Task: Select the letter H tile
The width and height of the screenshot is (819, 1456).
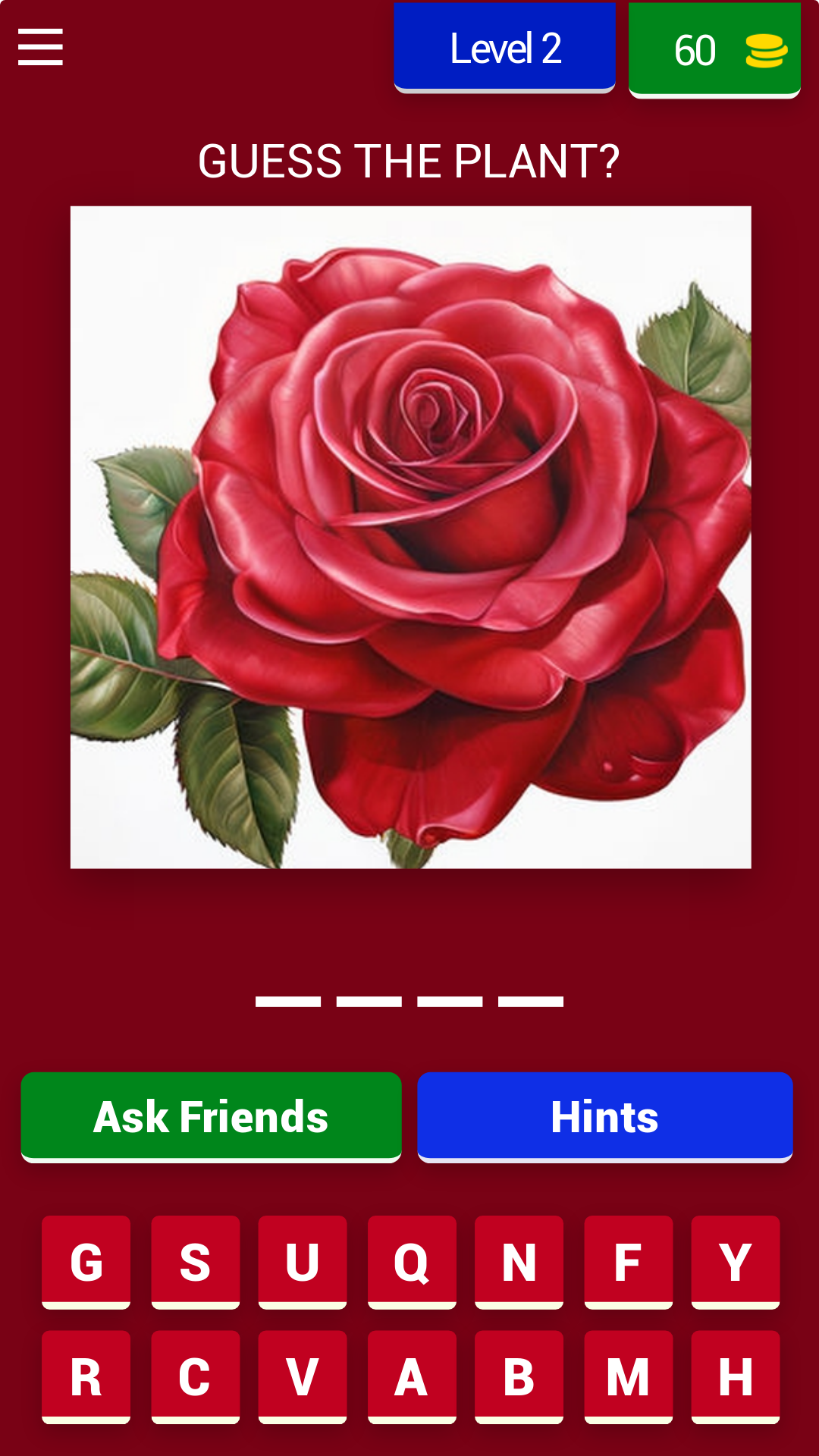Action: click(x=735, y=1376)
